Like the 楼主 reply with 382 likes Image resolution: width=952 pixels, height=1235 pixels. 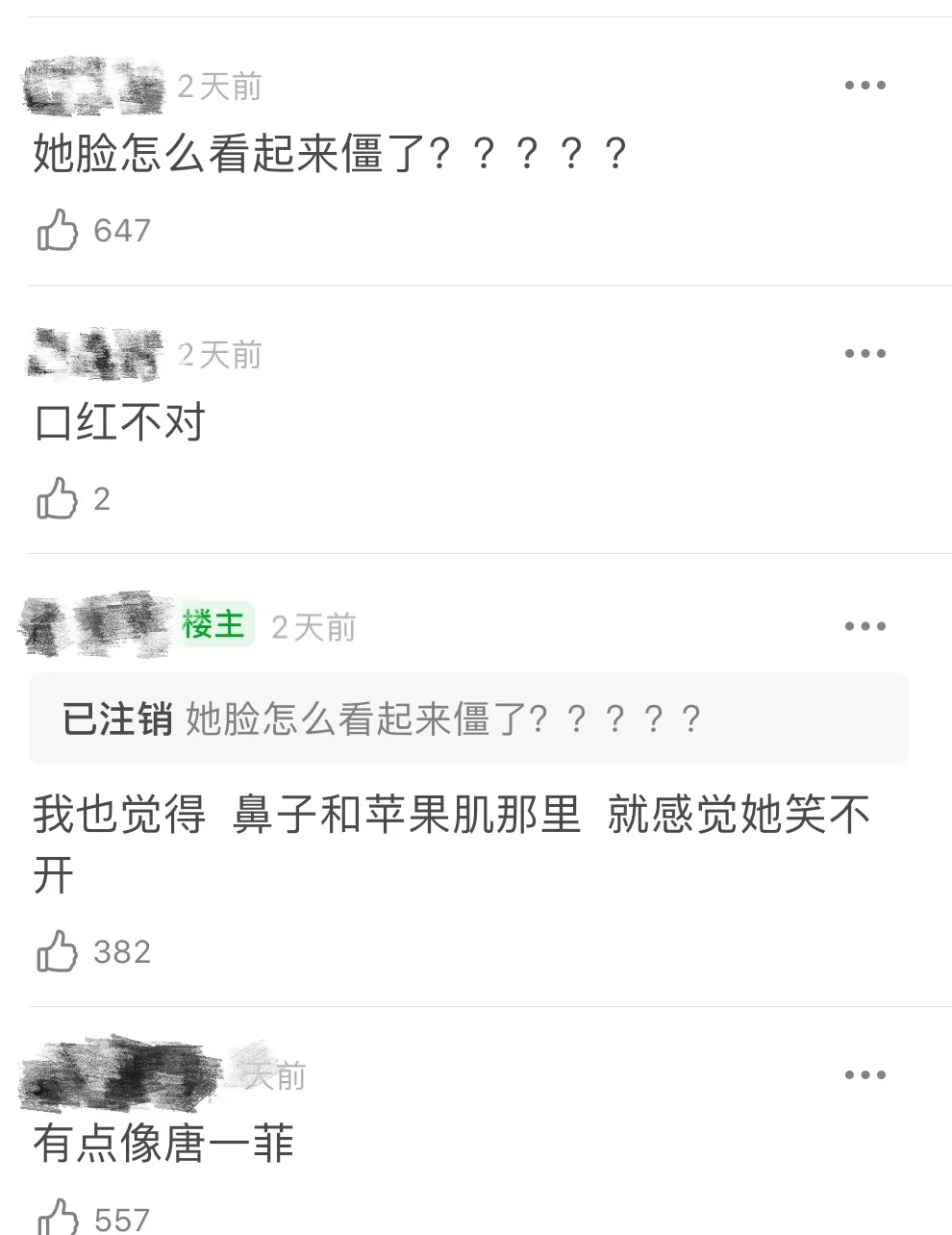(x=58, y=952)
